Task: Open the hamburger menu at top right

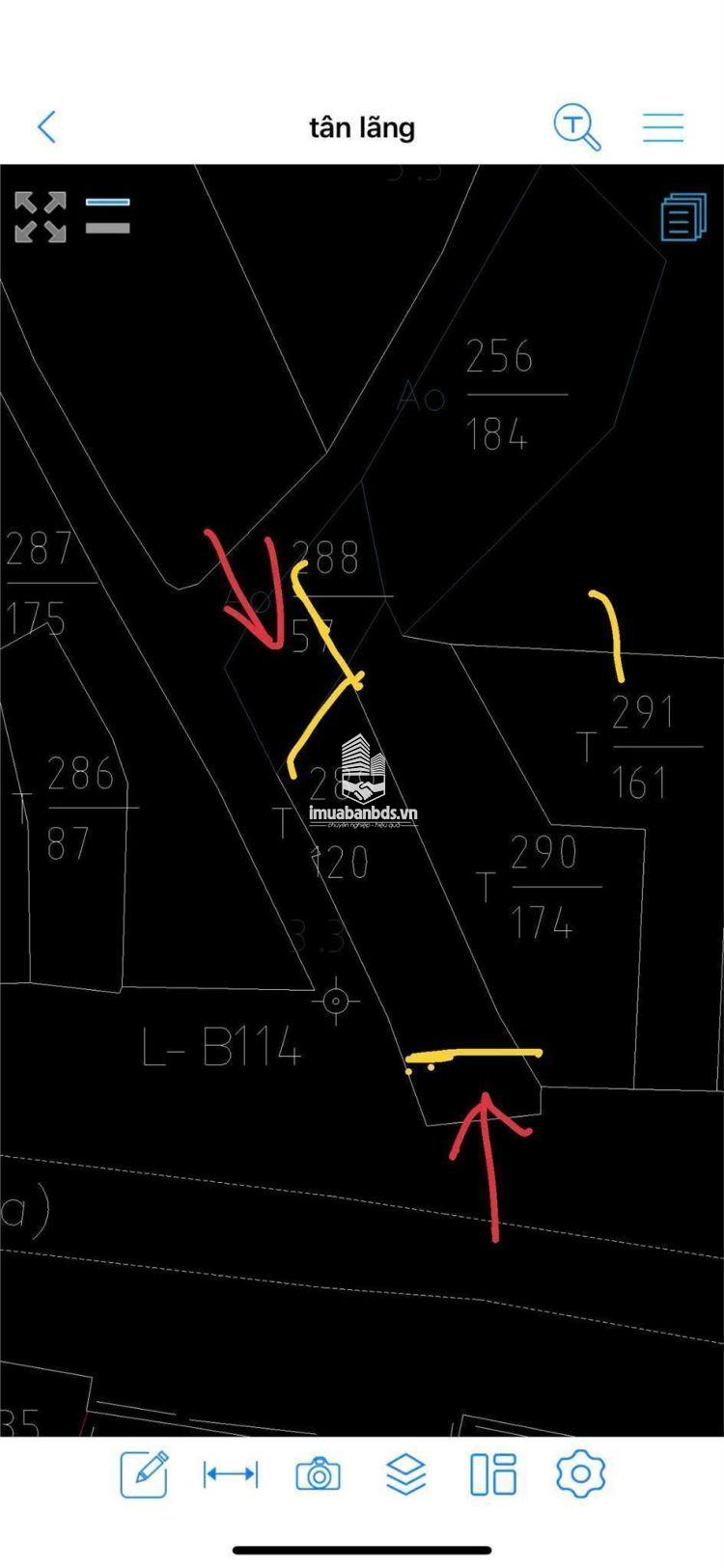Action: 663,127
